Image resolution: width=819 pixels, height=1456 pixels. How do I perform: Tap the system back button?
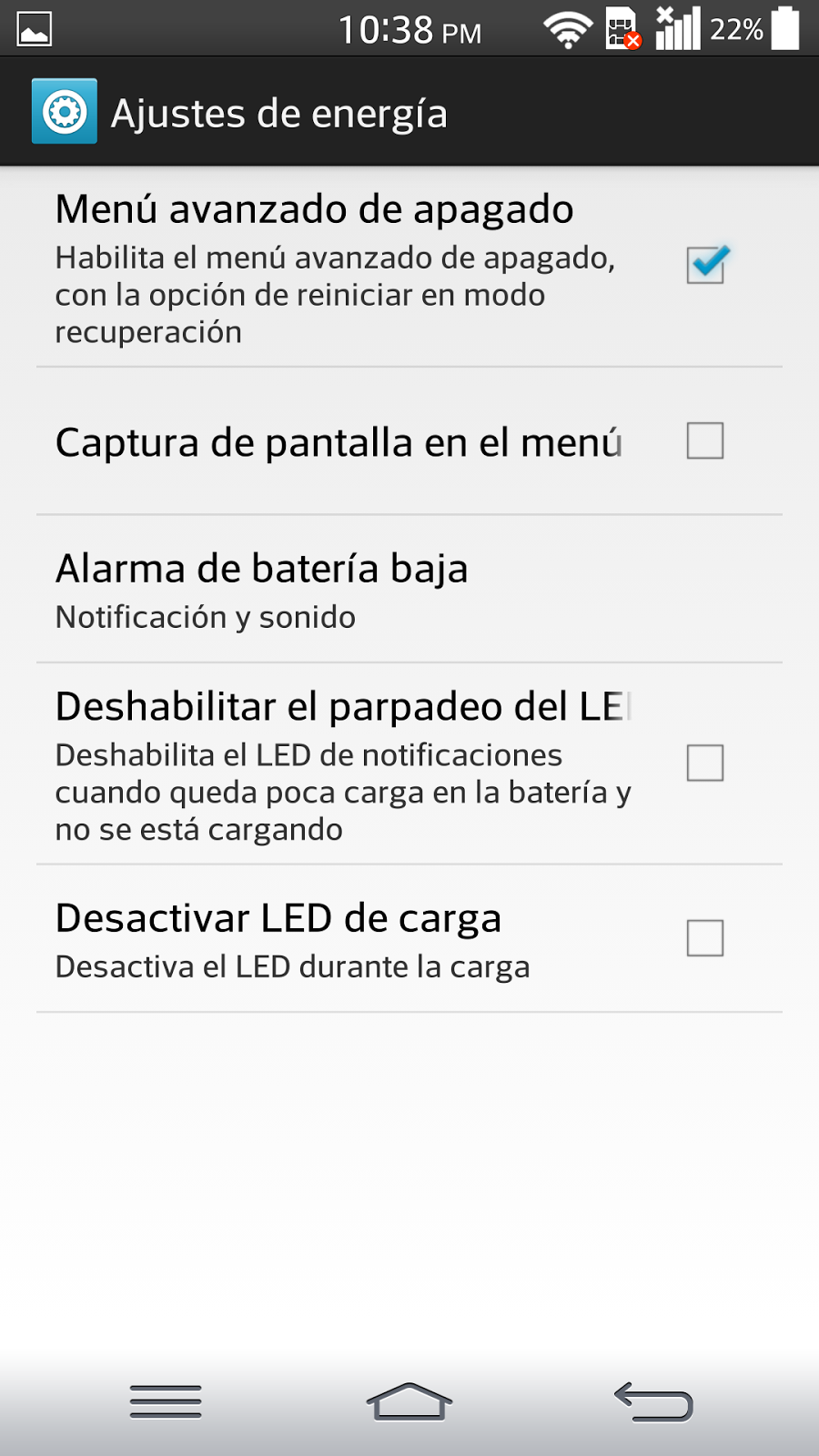653,1401
